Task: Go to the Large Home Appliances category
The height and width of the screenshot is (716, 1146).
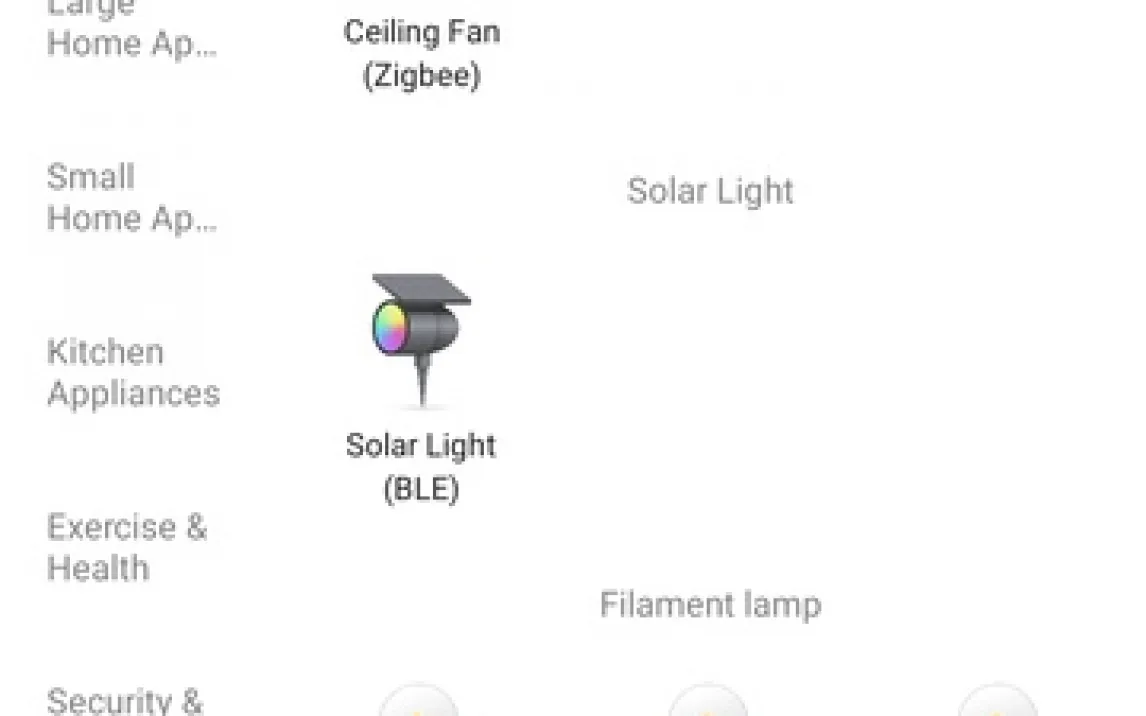Action: pyautogui.click(x=131, y=30)
